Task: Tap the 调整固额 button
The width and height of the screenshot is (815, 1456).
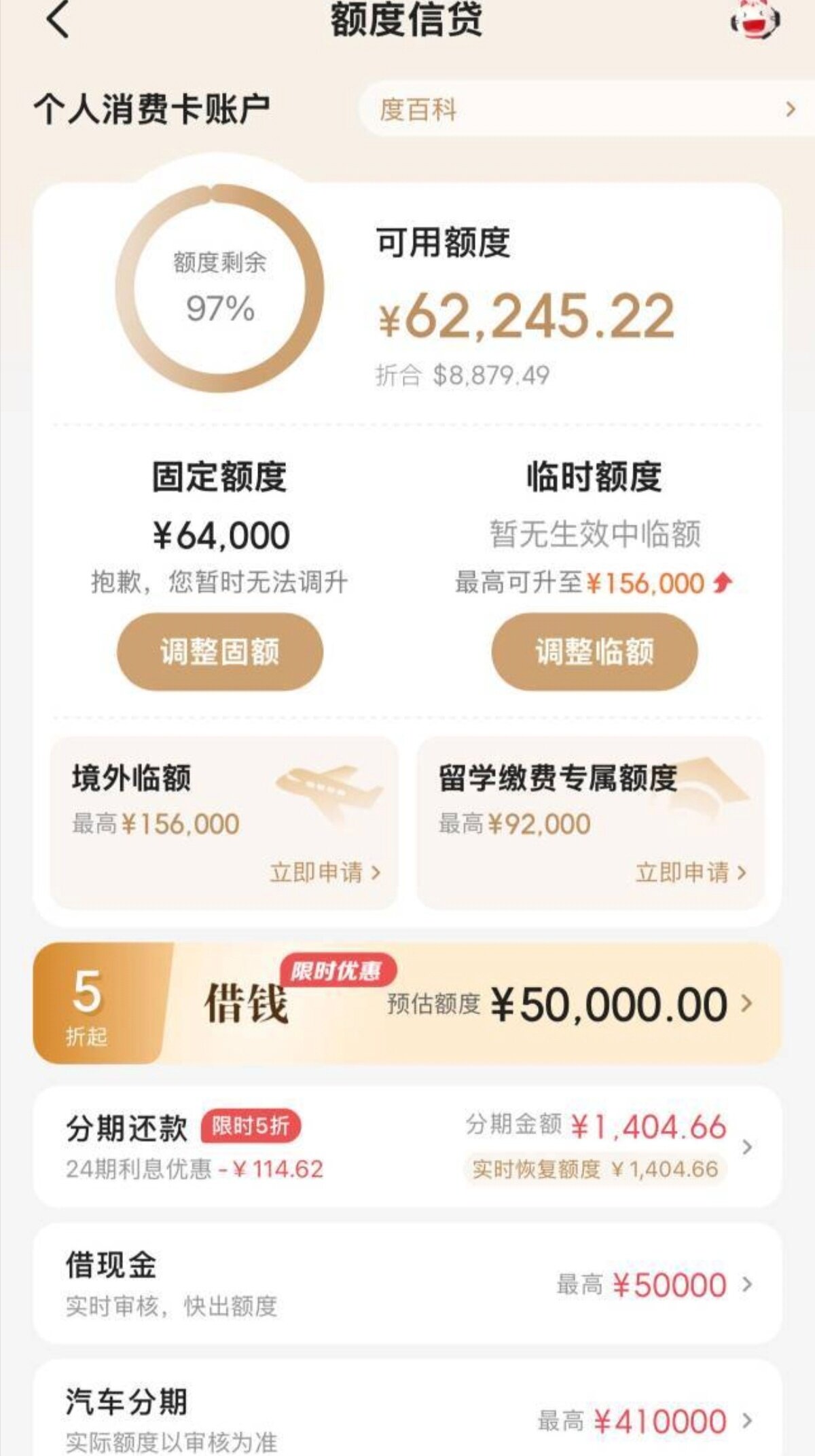Action: (220, 652)
